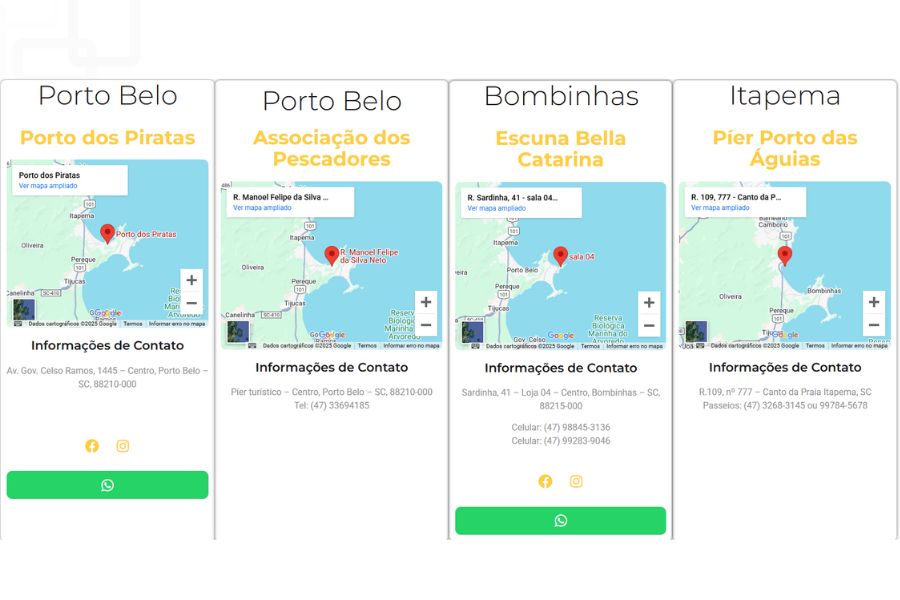Viewport: 900px width, 600px height.
Task: Open the Facebook page of Porto dos Piratas
Action: coord(92,446)
